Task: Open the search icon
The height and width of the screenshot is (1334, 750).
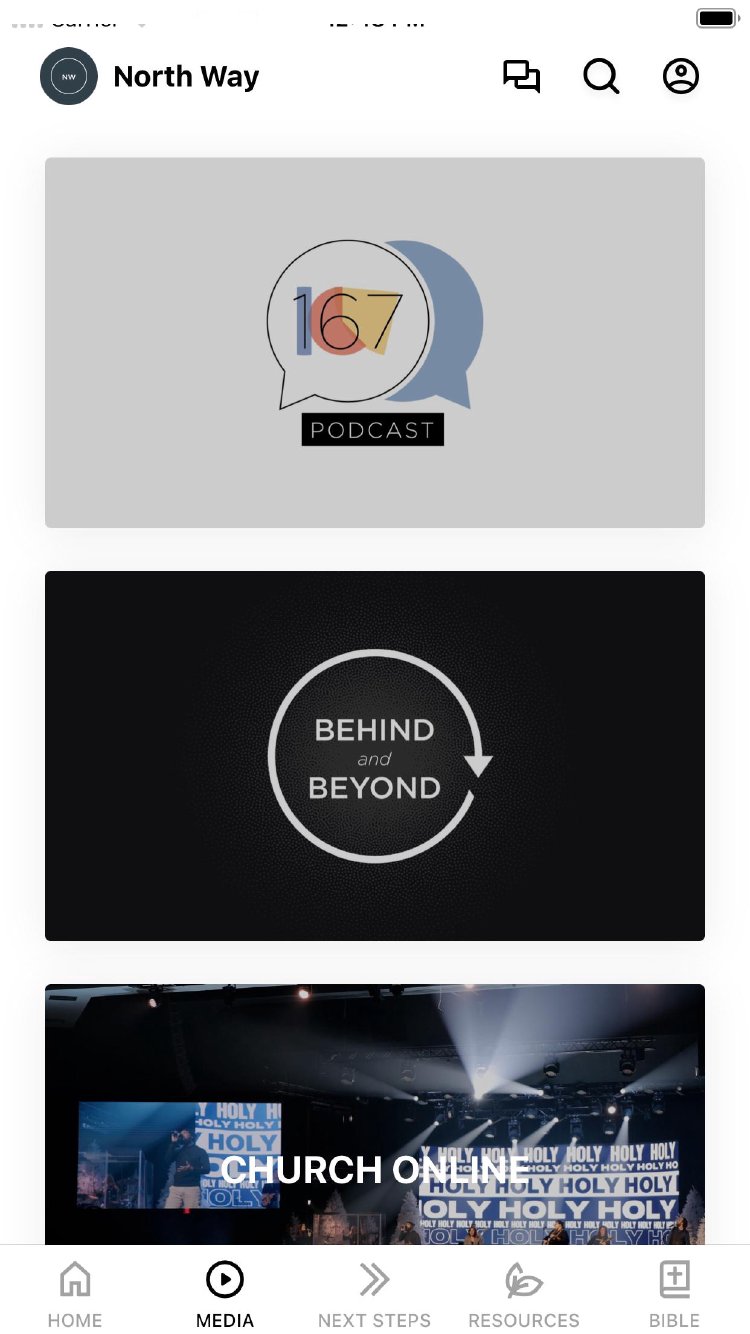Action: coord(601,77)
